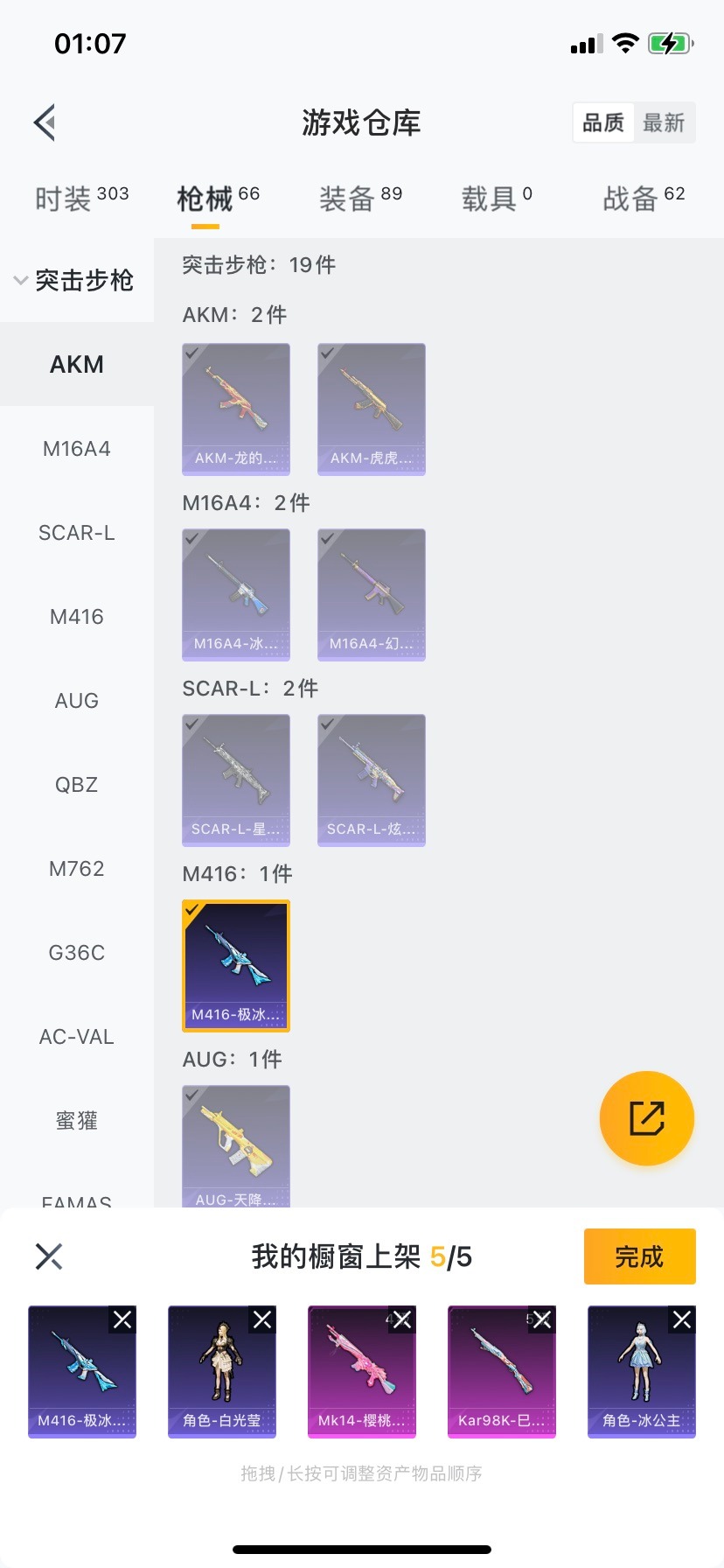Image resolution: width=724 pixels, height=1568 pixels.
Task: Select QBZ in the weapon sidebar
Action: point(77,785)
